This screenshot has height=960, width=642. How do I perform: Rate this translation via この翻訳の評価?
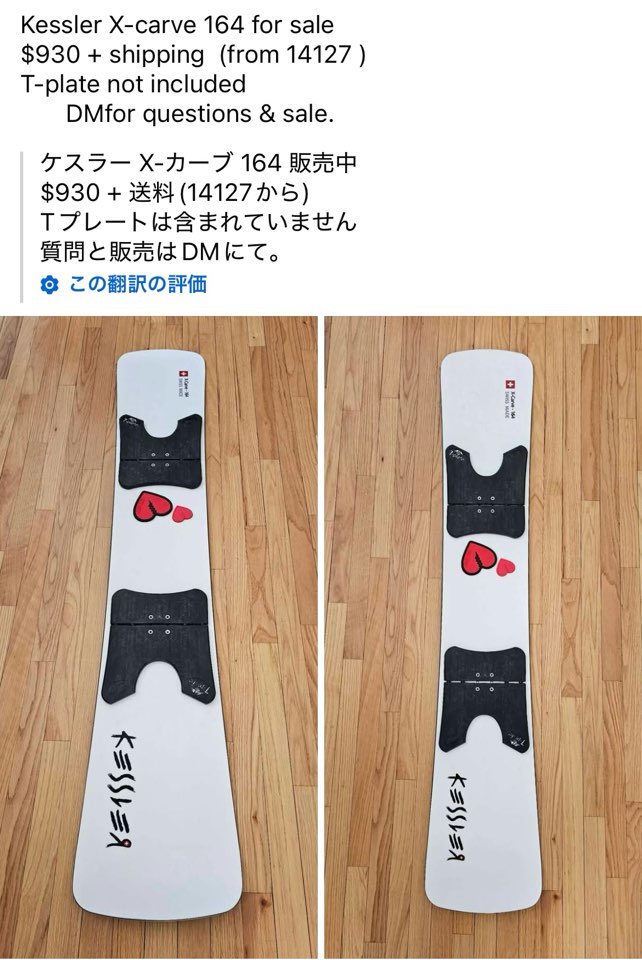tap(137, 284)
